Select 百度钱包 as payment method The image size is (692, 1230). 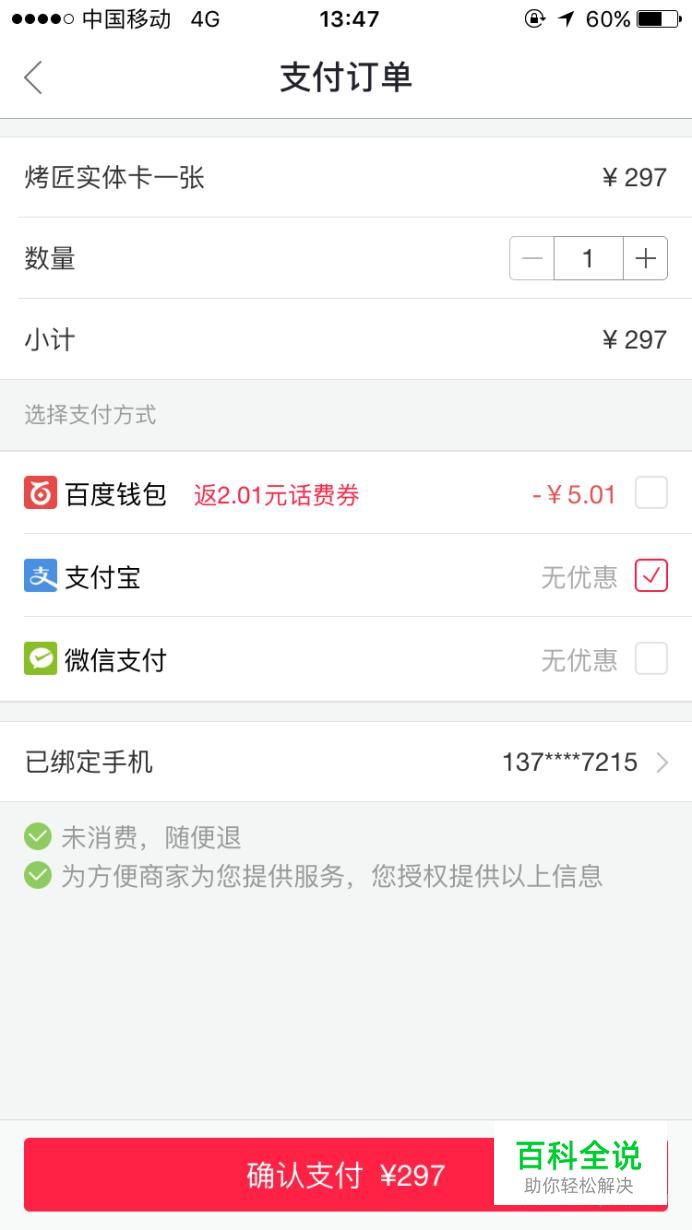651,493
